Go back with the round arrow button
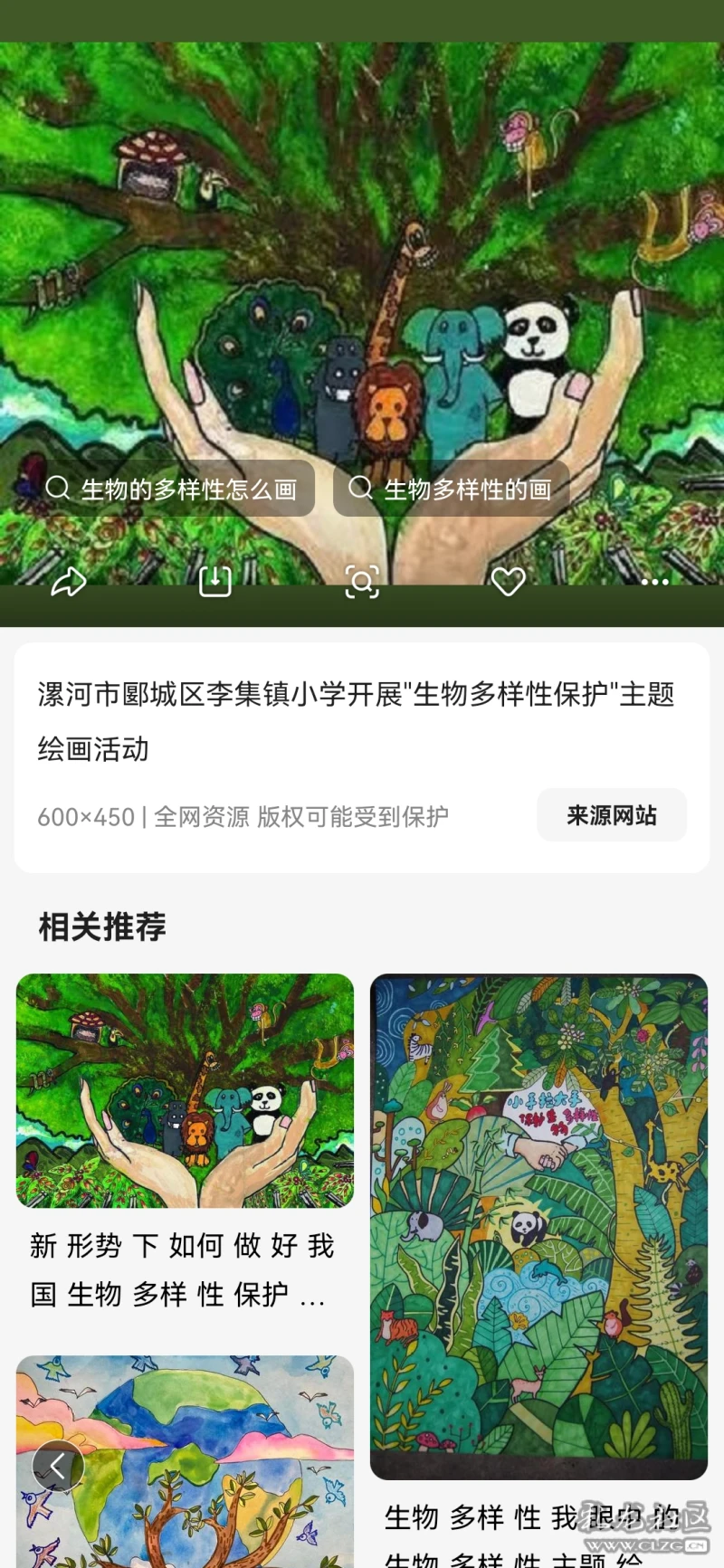This screenshot has width=724, height=1568. (58, 1466)
